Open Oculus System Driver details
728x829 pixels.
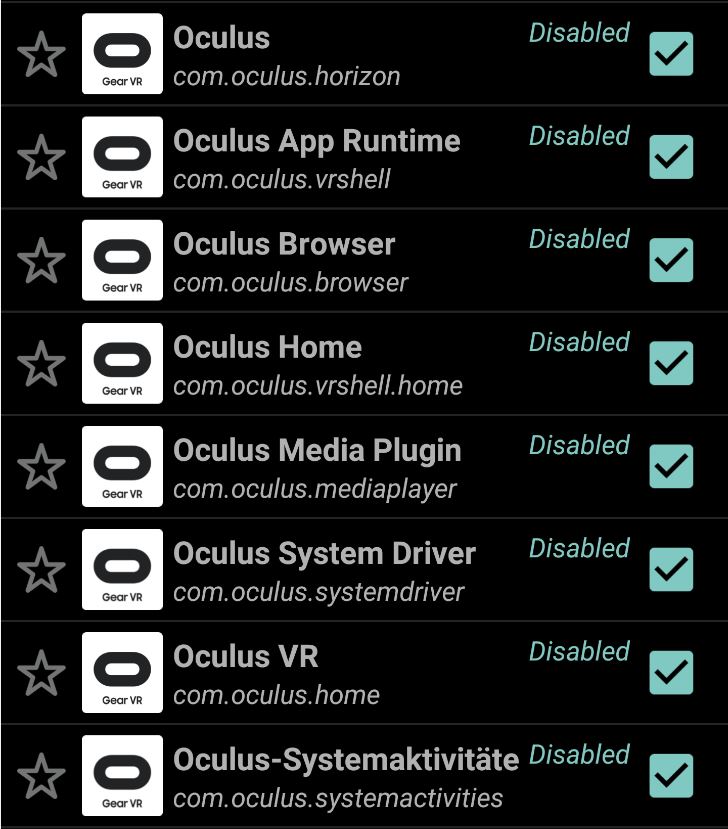coord(324,570)
